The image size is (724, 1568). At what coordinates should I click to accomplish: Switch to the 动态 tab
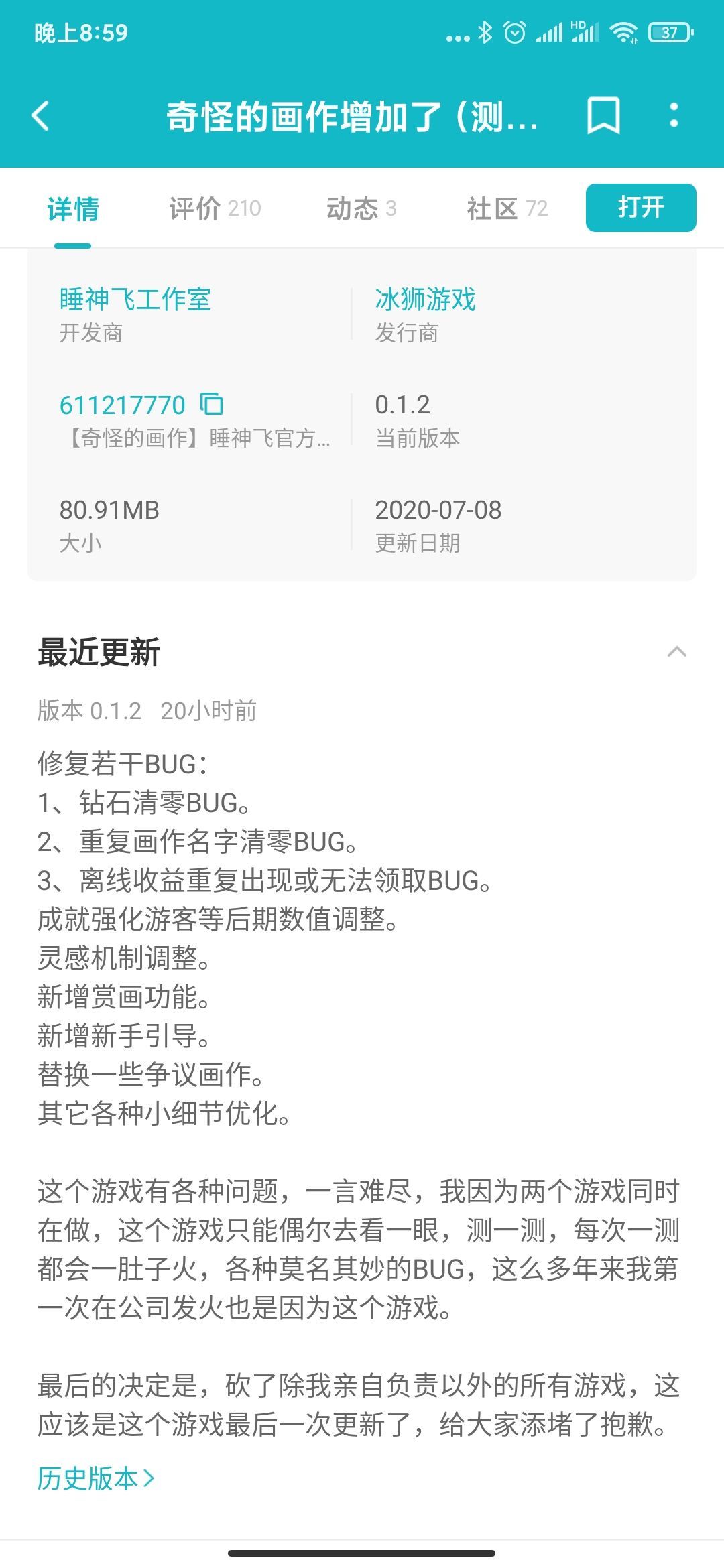coord(361,208)
